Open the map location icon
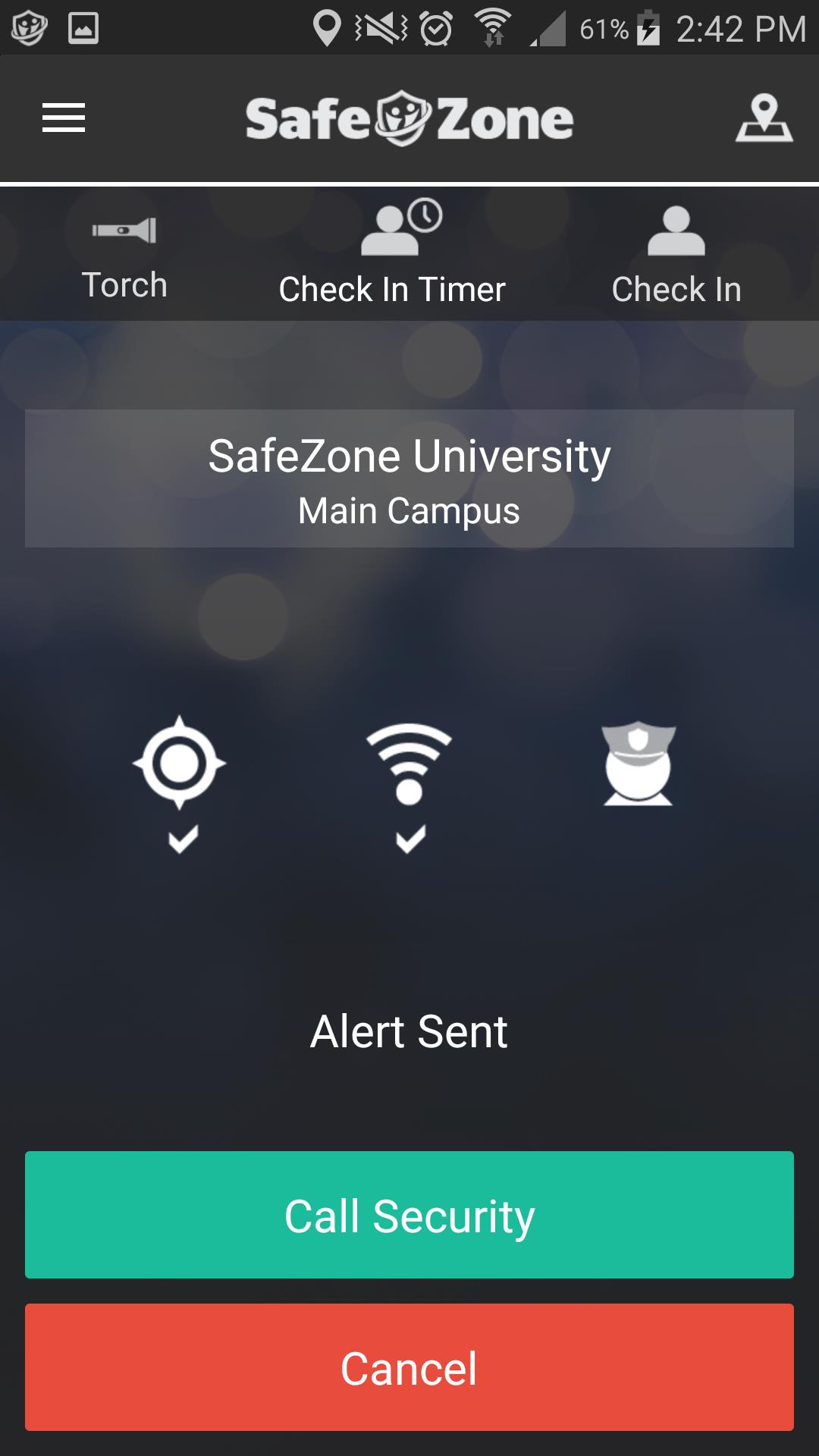Image resolution: width=819 pixels, height=1456 pixels. [764, 118]
